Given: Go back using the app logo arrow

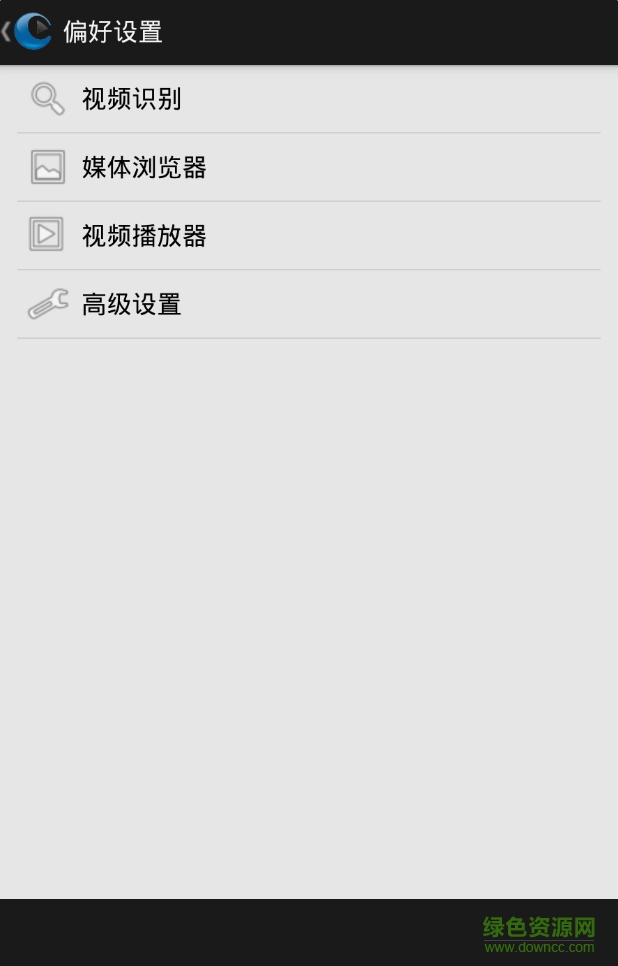Looking at the screenshot, I should pos(27,31).
